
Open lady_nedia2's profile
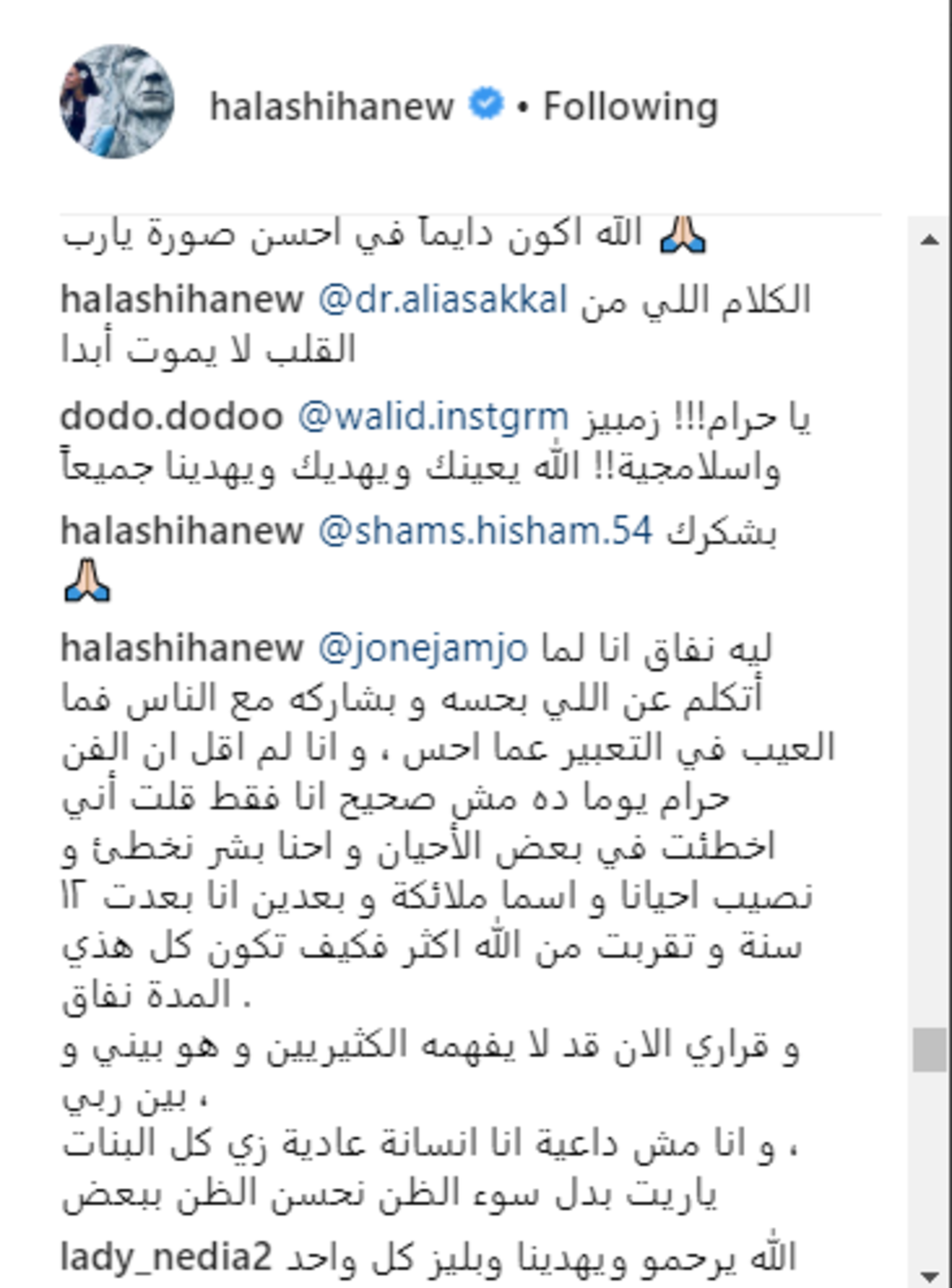click(x=166, y=1256)
